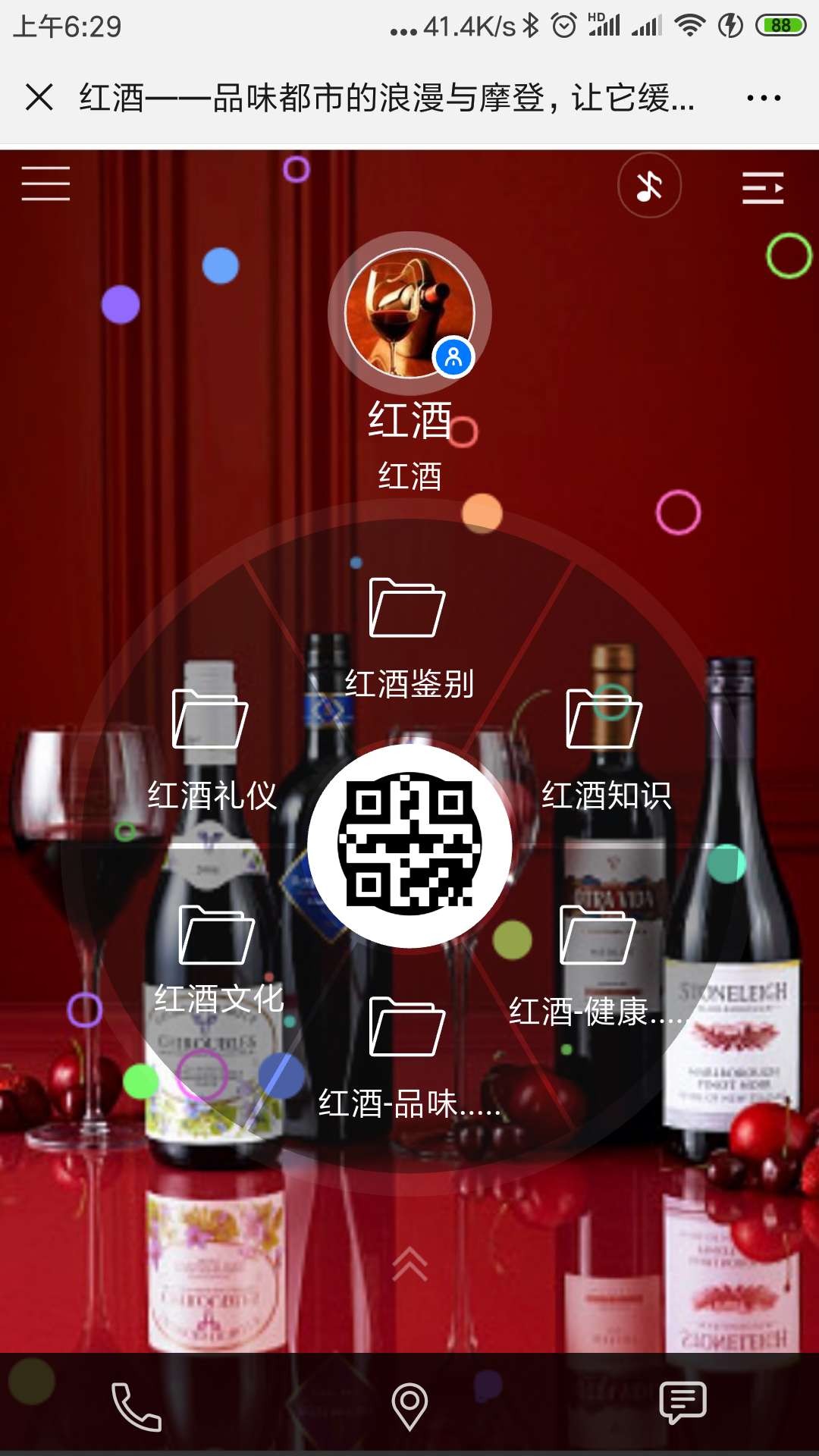Open the three-dot overflow menu
Screen dimensions: 819x1456
tap(763, 98)
